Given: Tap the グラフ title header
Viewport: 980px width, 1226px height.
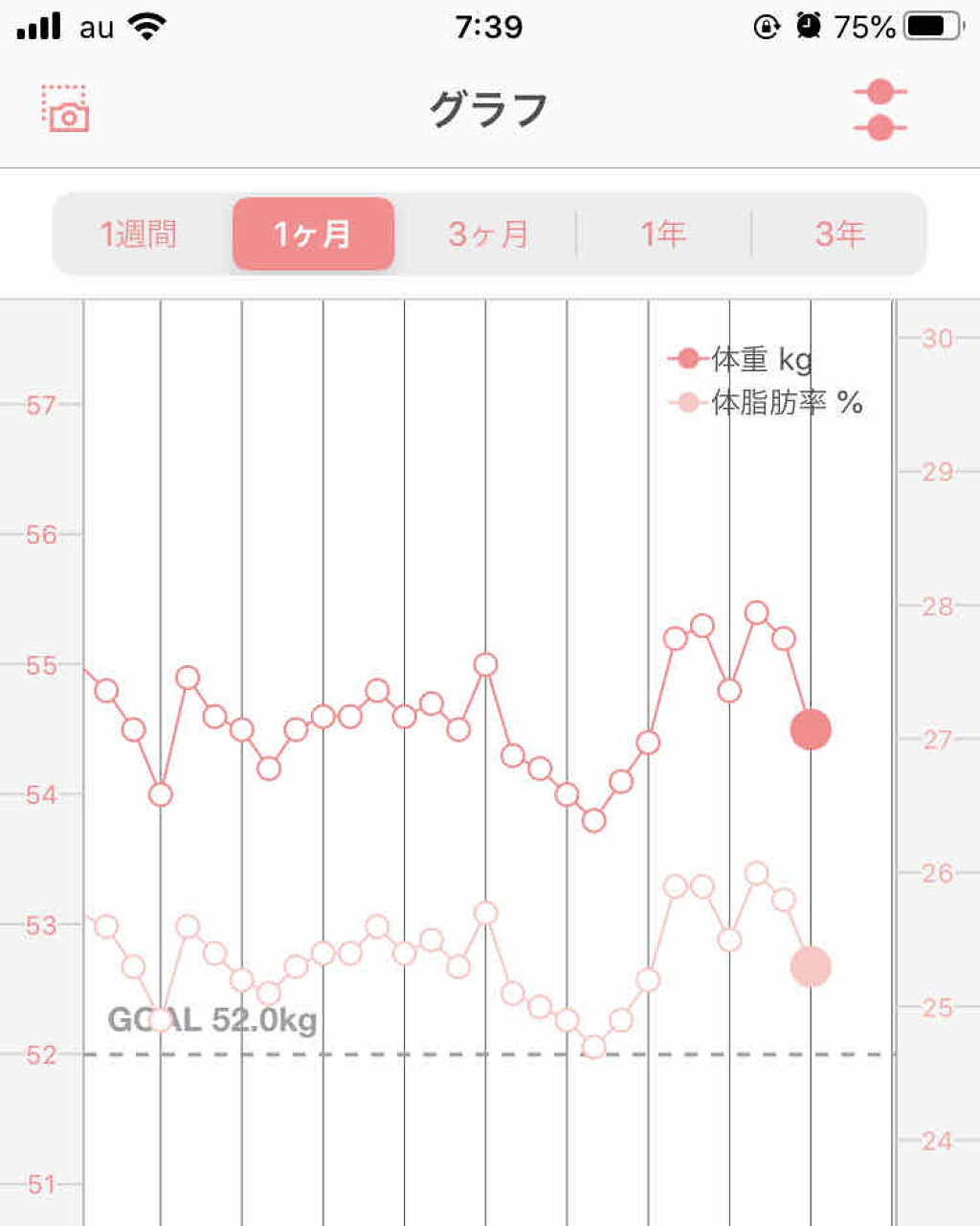Looking at the screenshot, I should pyautogui.click(x=489, y=108).
